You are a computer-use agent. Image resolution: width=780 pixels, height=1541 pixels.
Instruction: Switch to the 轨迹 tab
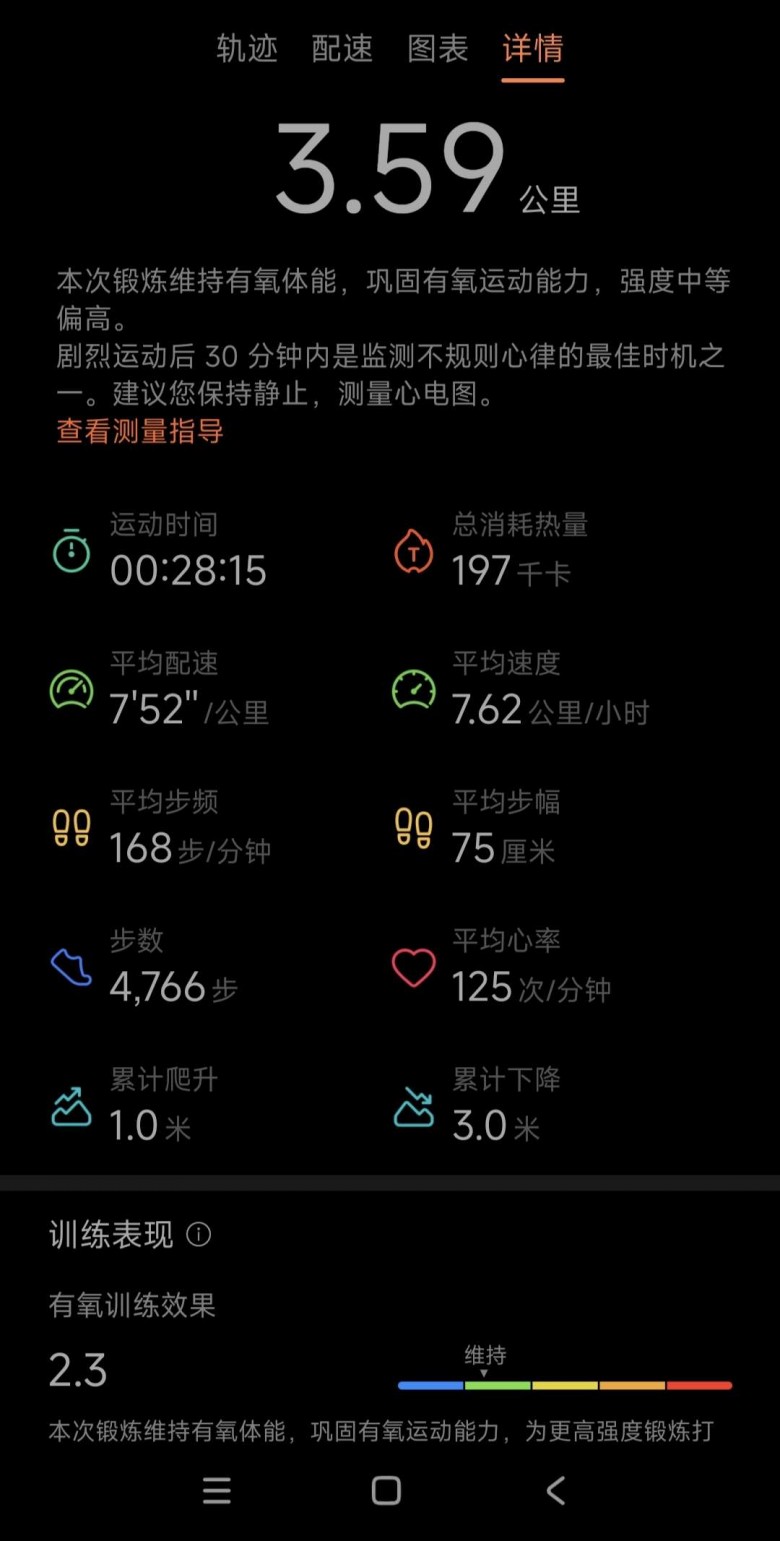coord(247,49)
